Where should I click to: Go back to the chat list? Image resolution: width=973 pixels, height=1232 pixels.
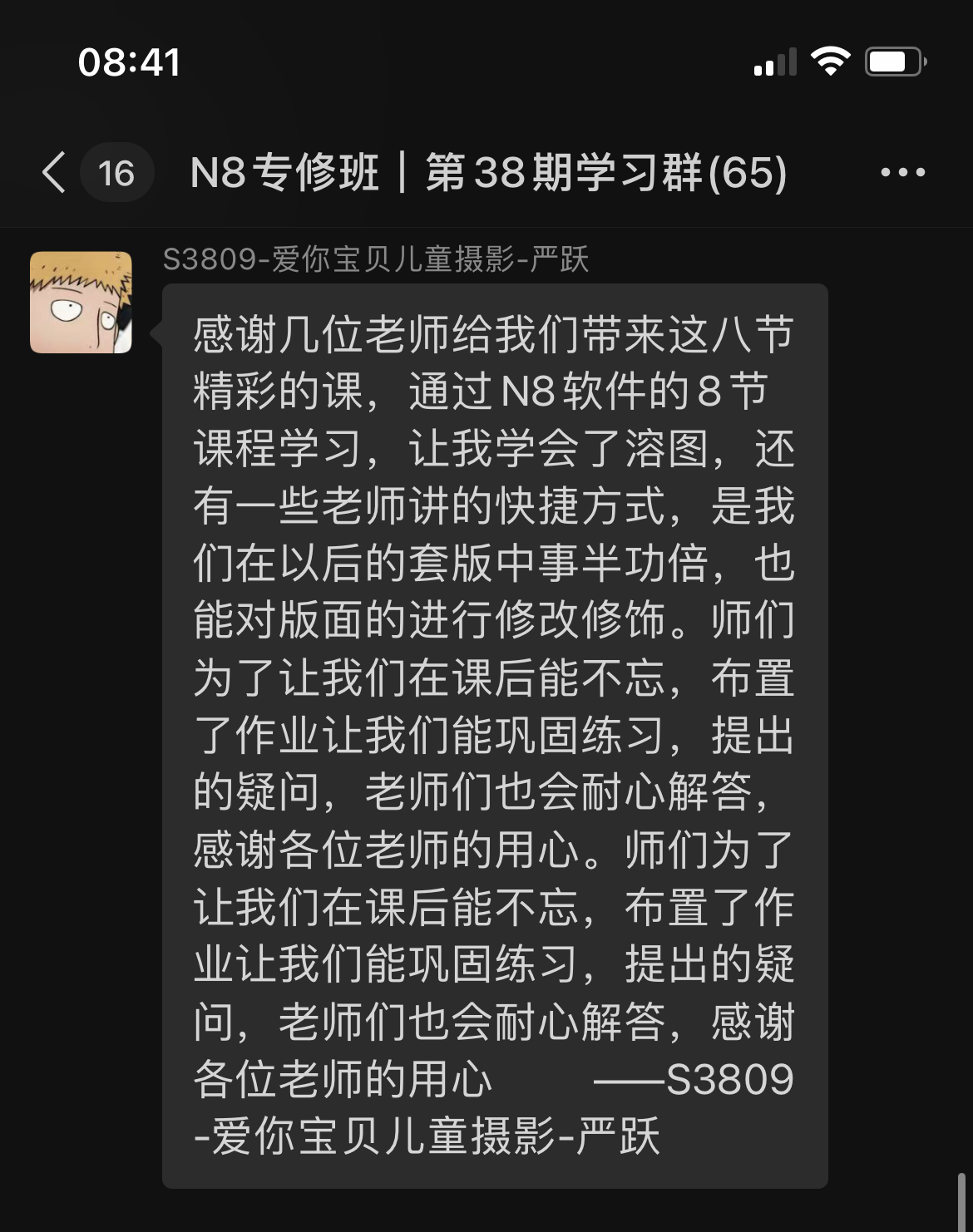[55, 173]
